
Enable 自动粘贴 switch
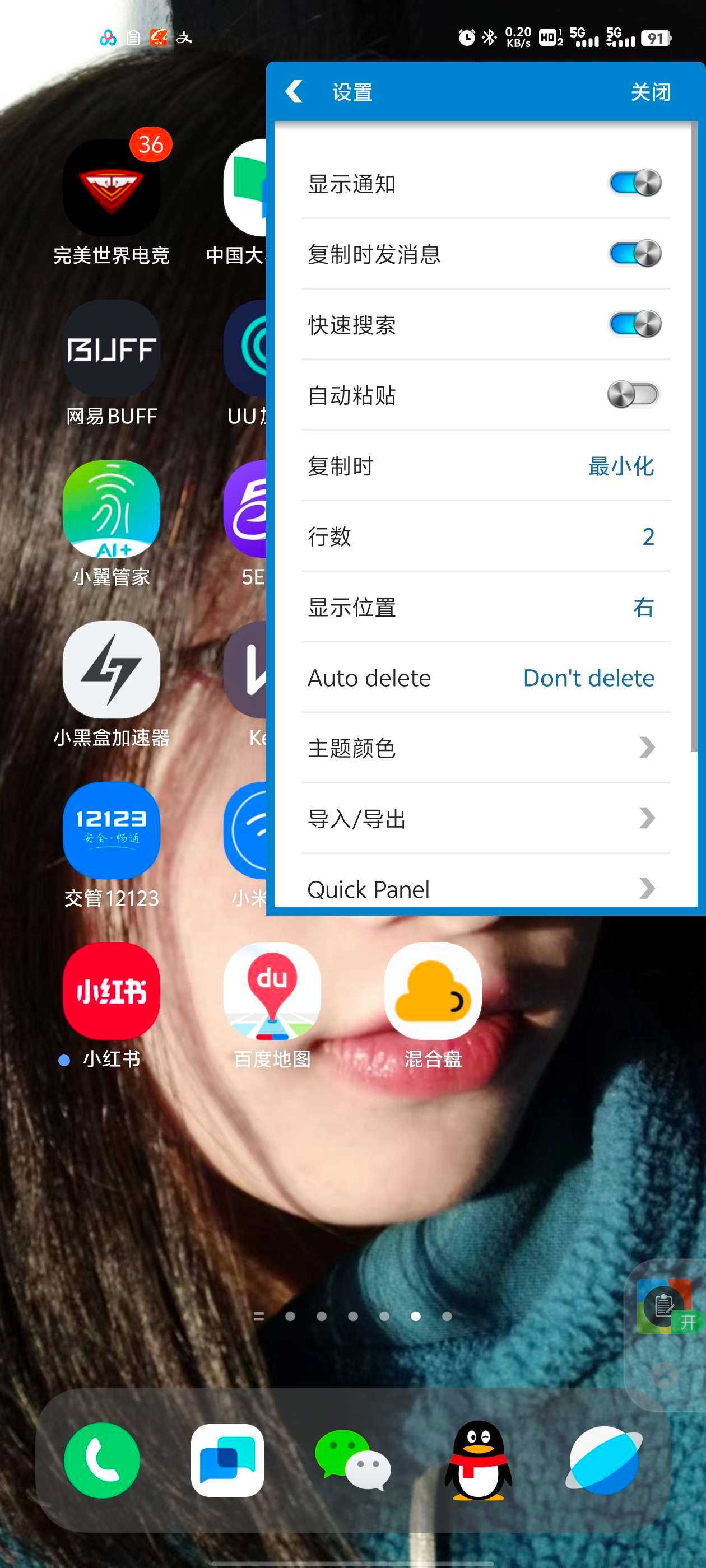[633, 394]
